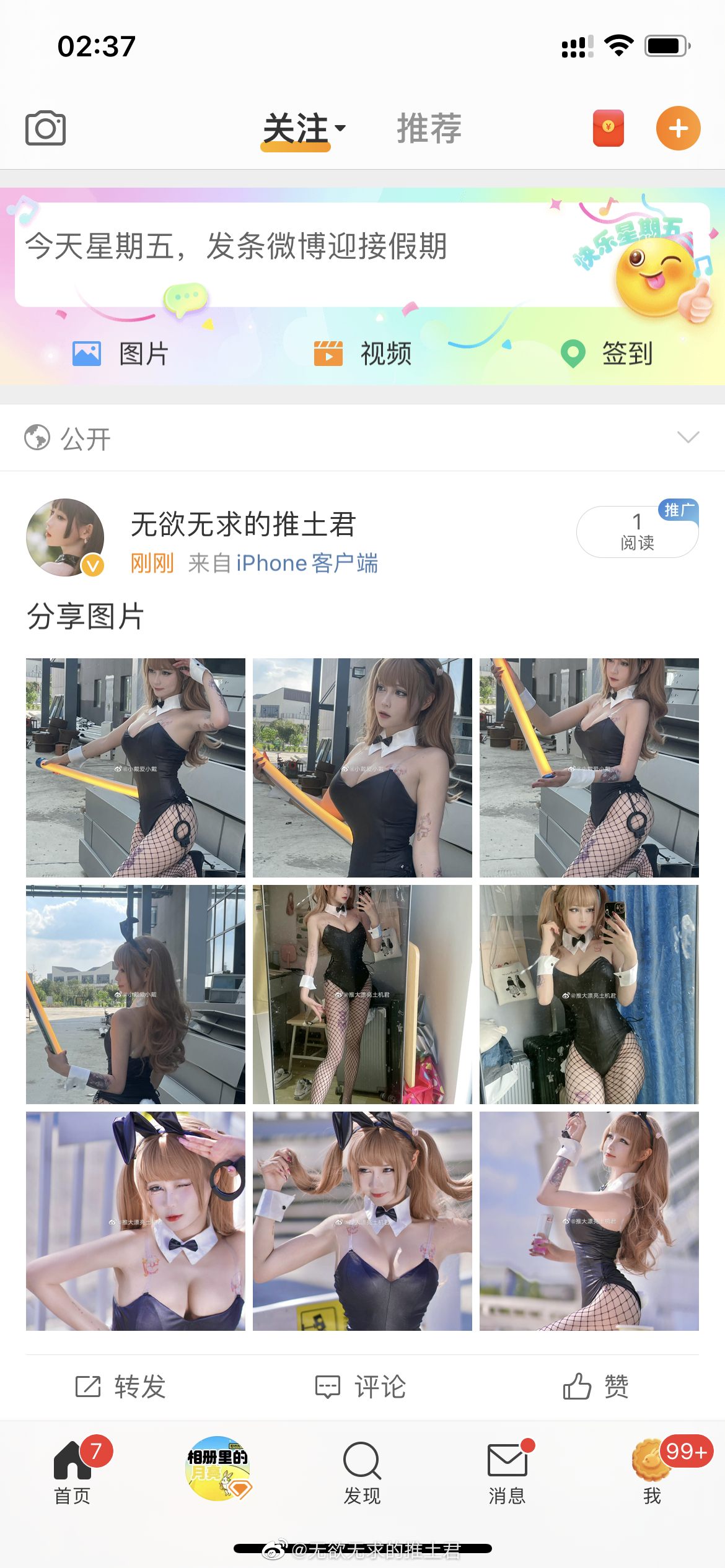Tap the orange plus compose button
The width and height of the screenshot is (725, 1568).
(x=678, y=128)
